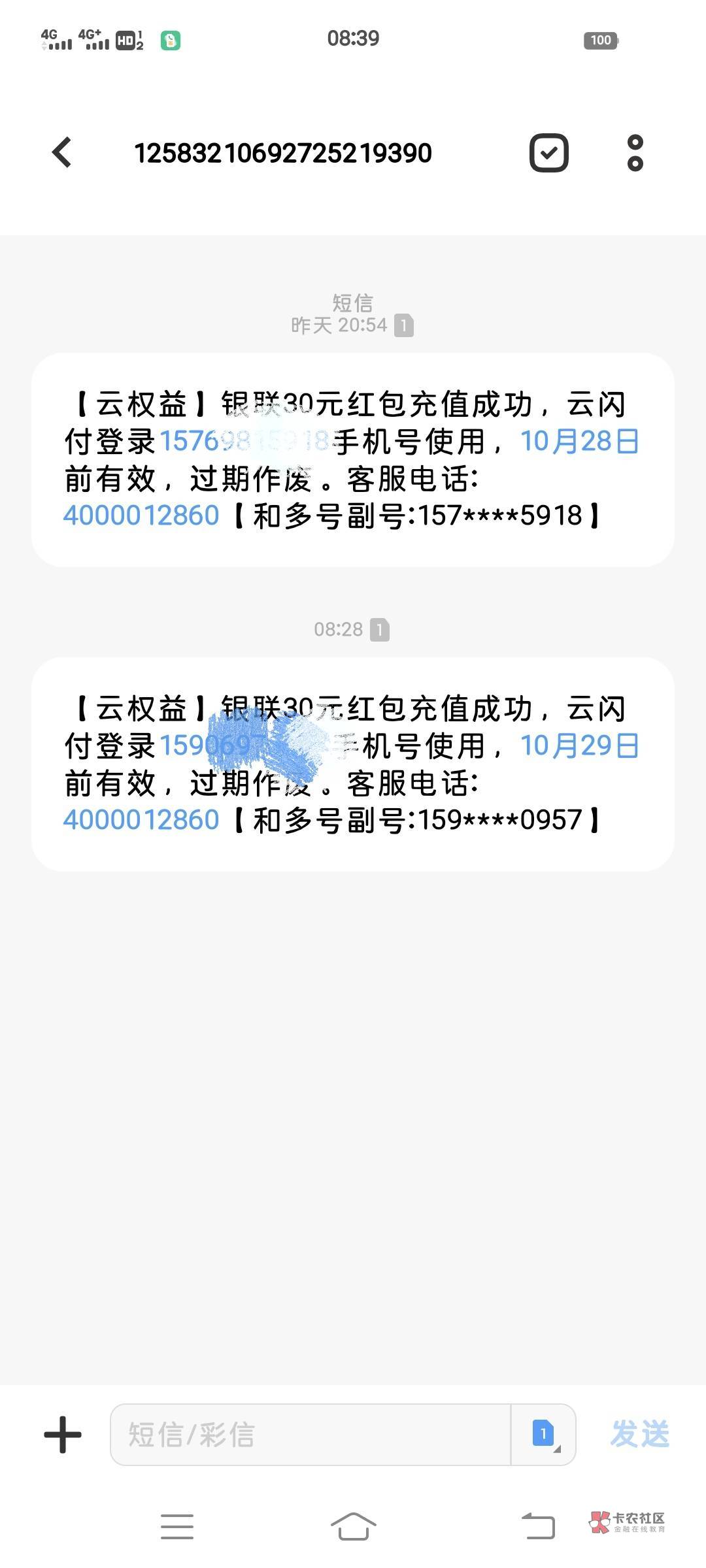The height and width of the screenshot is (1568, 706).
Task: Open recent apps from navigation bar
Action: coord(177,1526)
